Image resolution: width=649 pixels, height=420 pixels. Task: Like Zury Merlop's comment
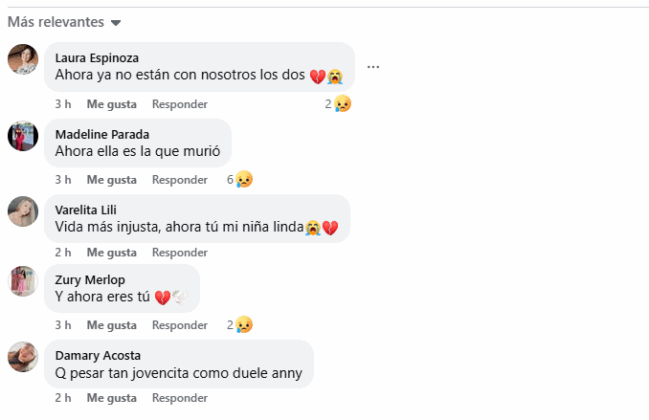click(111, 325)
